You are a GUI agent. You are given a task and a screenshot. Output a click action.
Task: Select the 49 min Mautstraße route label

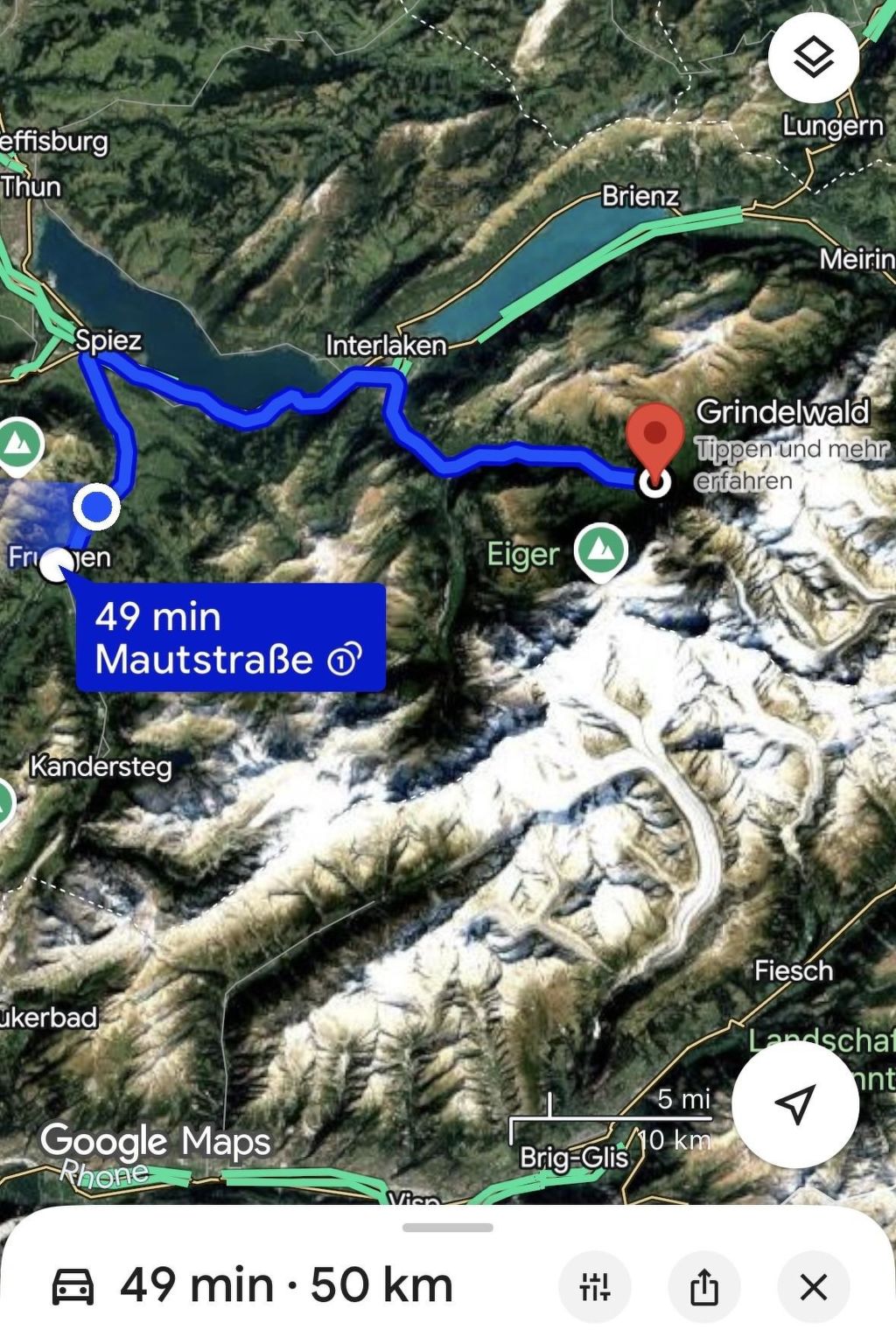click(x=230, y=637)
